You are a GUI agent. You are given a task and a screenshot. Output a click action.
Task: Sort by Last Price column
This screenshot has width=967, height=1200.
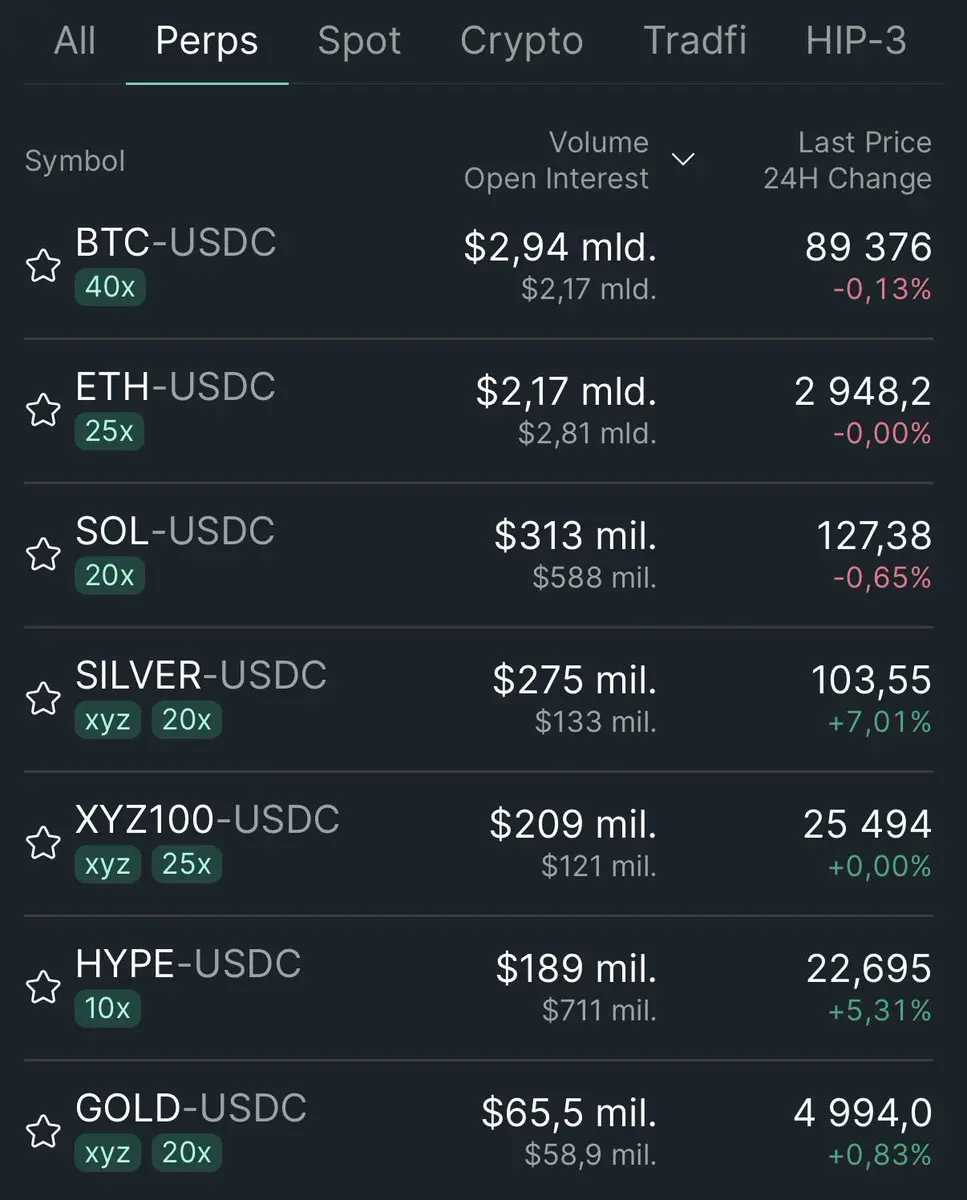tap(864, 143)
